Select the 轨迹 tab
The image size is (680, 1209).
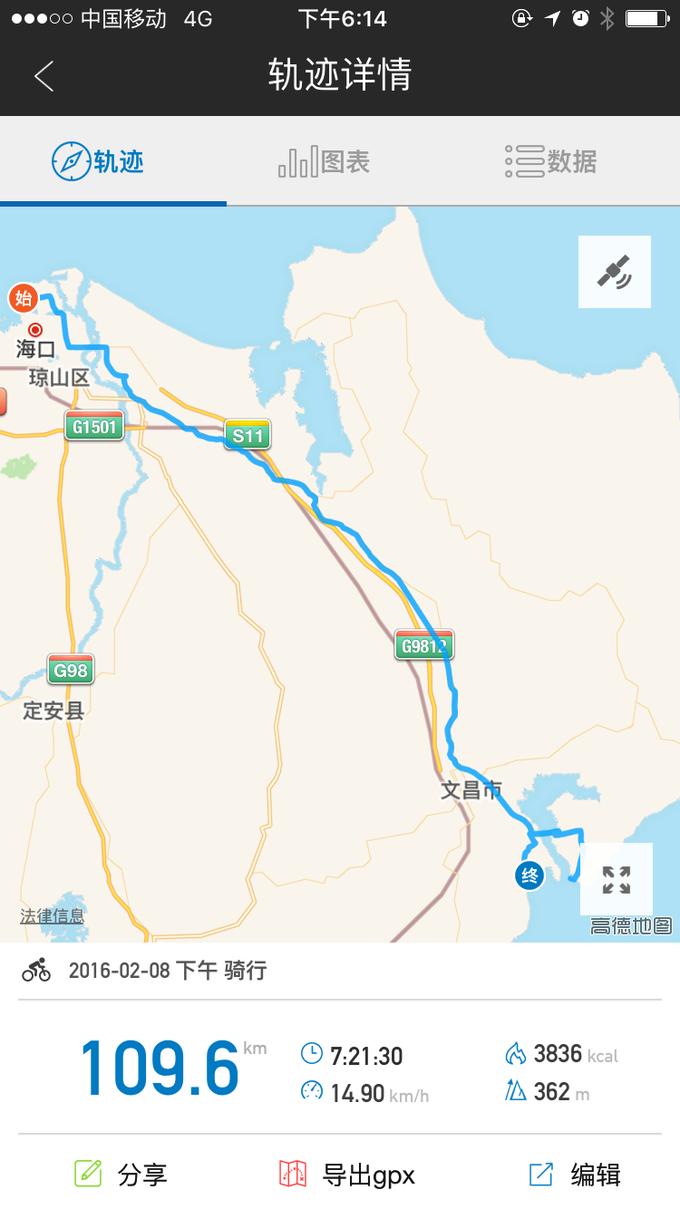tap(99, 161)
